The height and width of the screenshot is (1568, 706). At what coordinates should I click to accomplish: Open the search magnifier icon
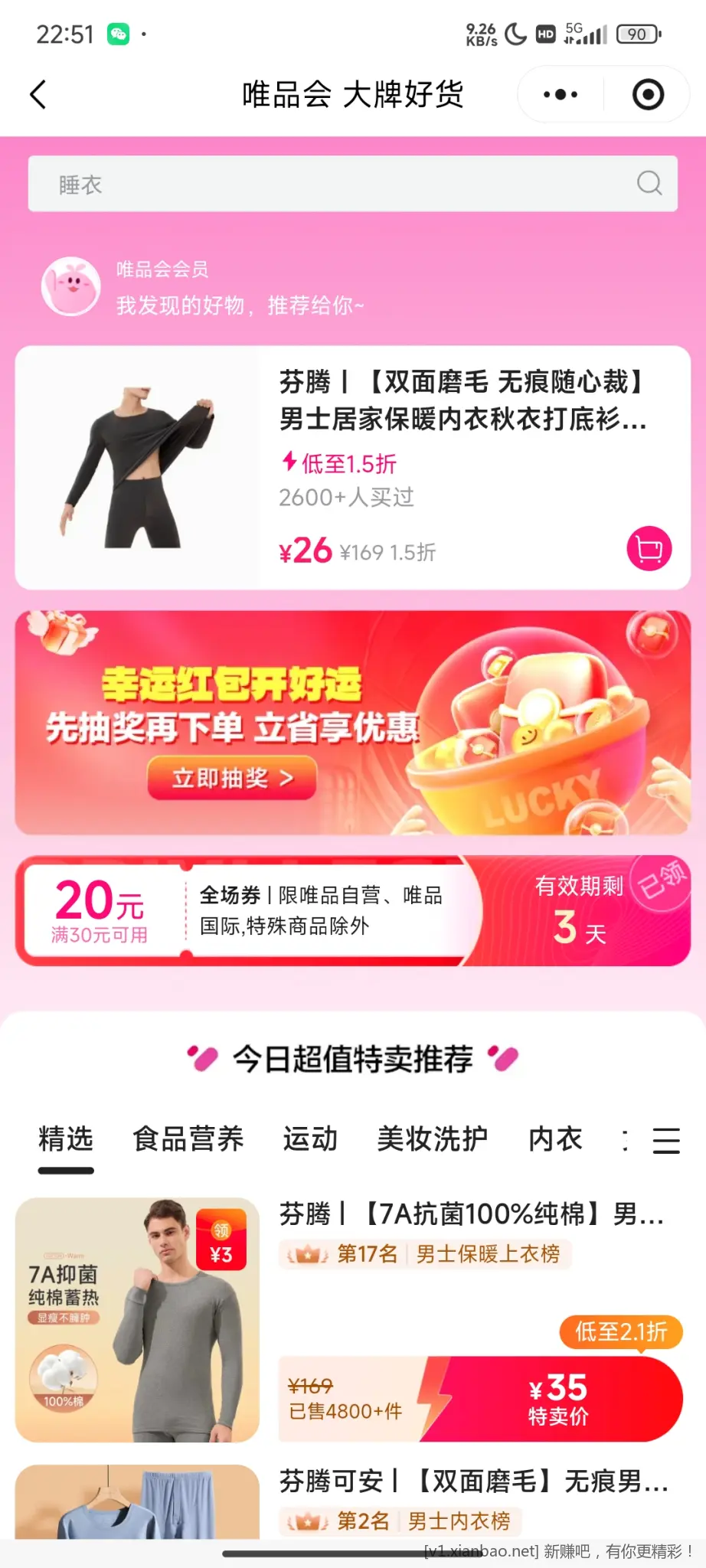click(649, 184)
